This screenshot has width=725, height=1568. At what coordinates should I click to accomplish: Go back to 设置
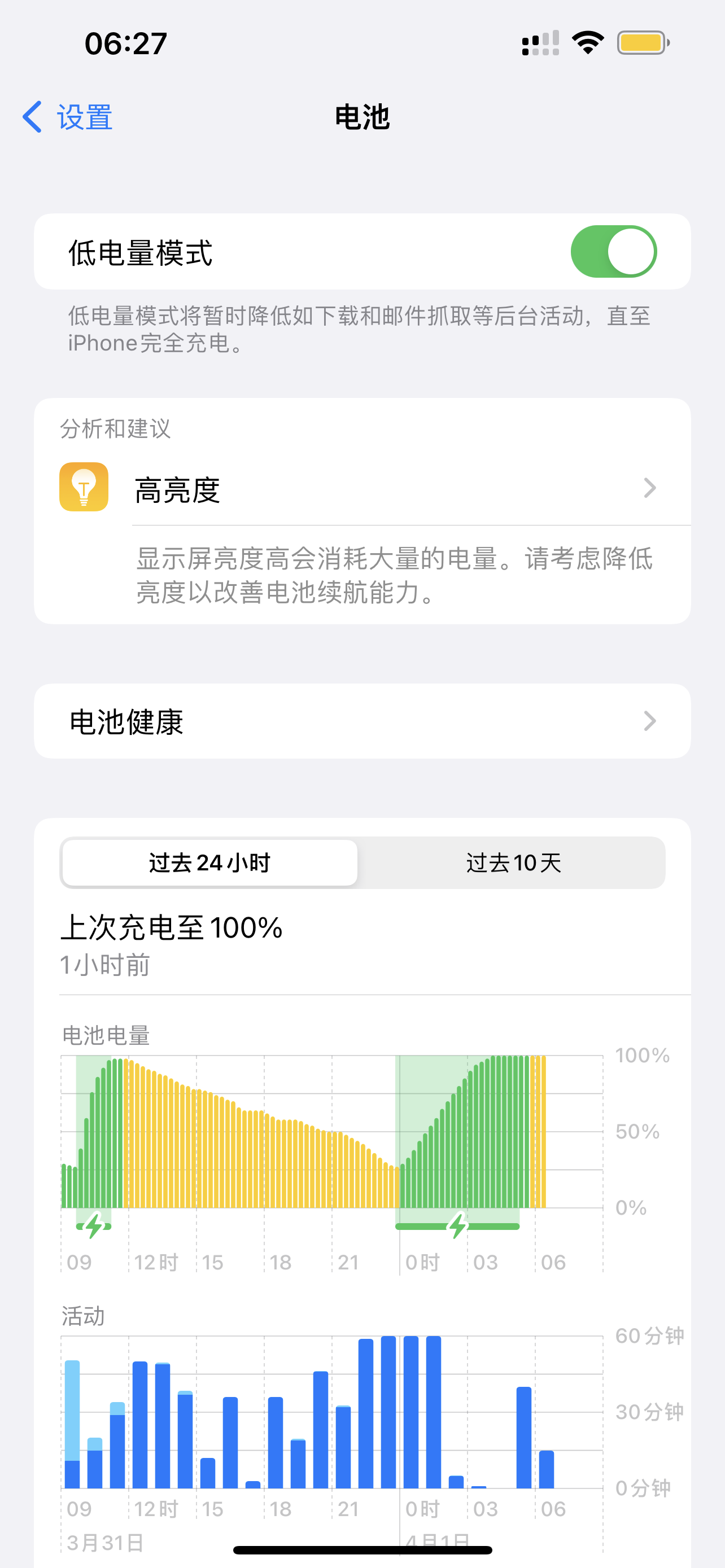(x=68, y=117)
